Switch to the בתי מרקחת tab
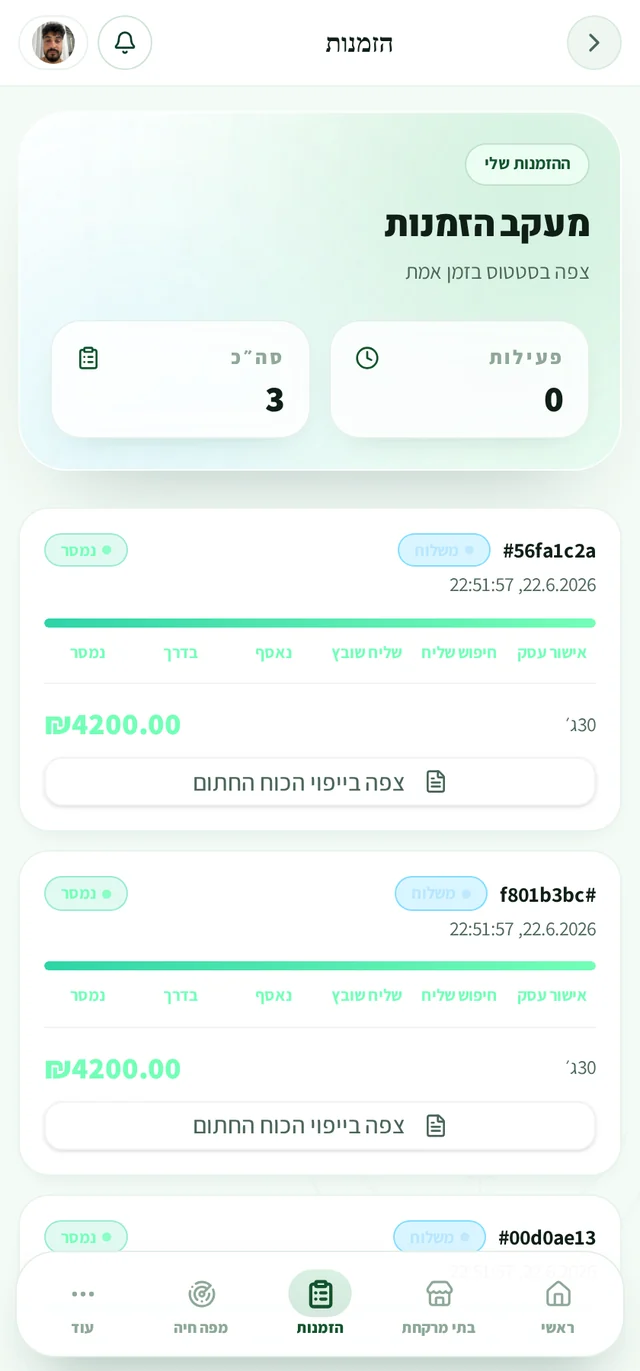Viewport: 640px width, 1371px height. (x=439, y=1307)
